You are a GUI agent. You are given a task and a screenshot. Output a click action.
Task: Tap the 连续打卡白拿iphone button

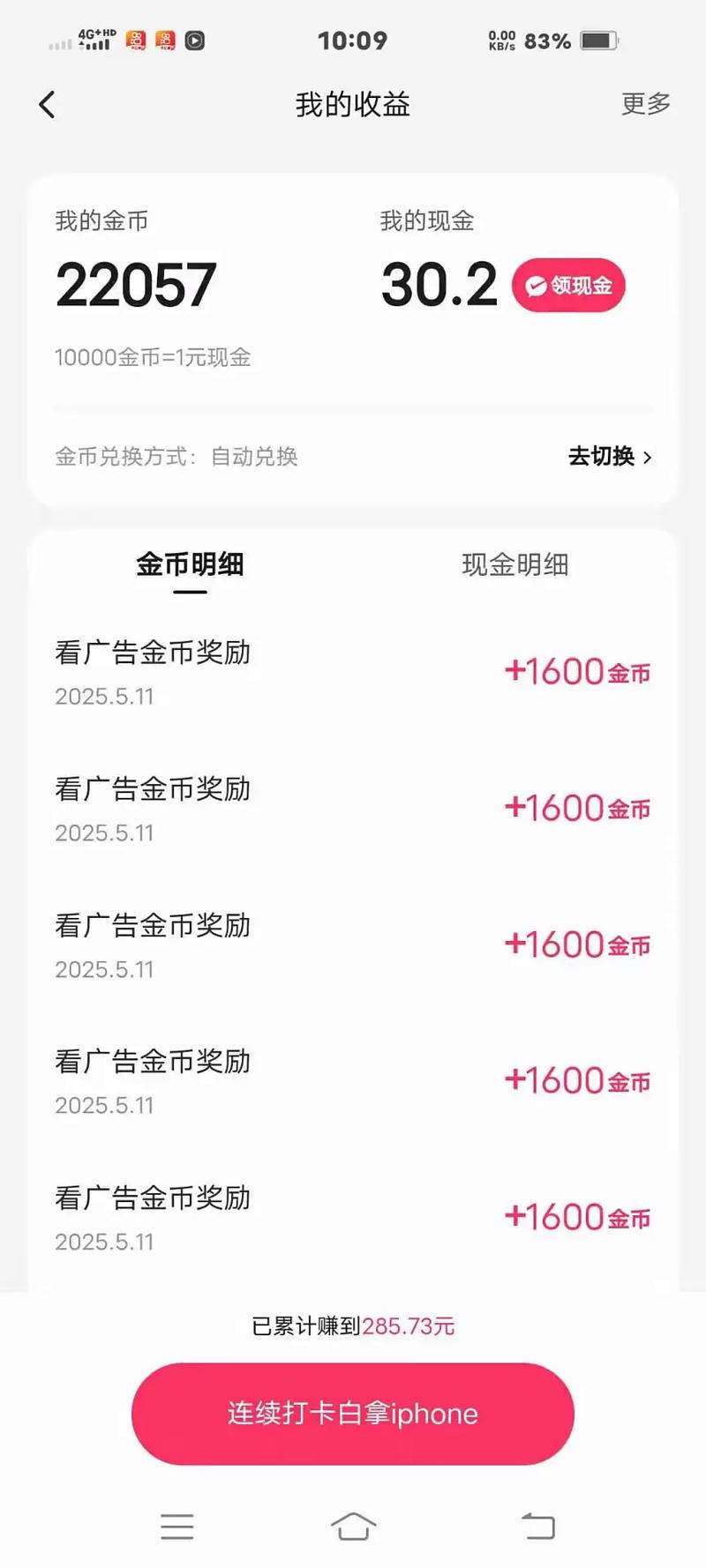(353, 1414)
